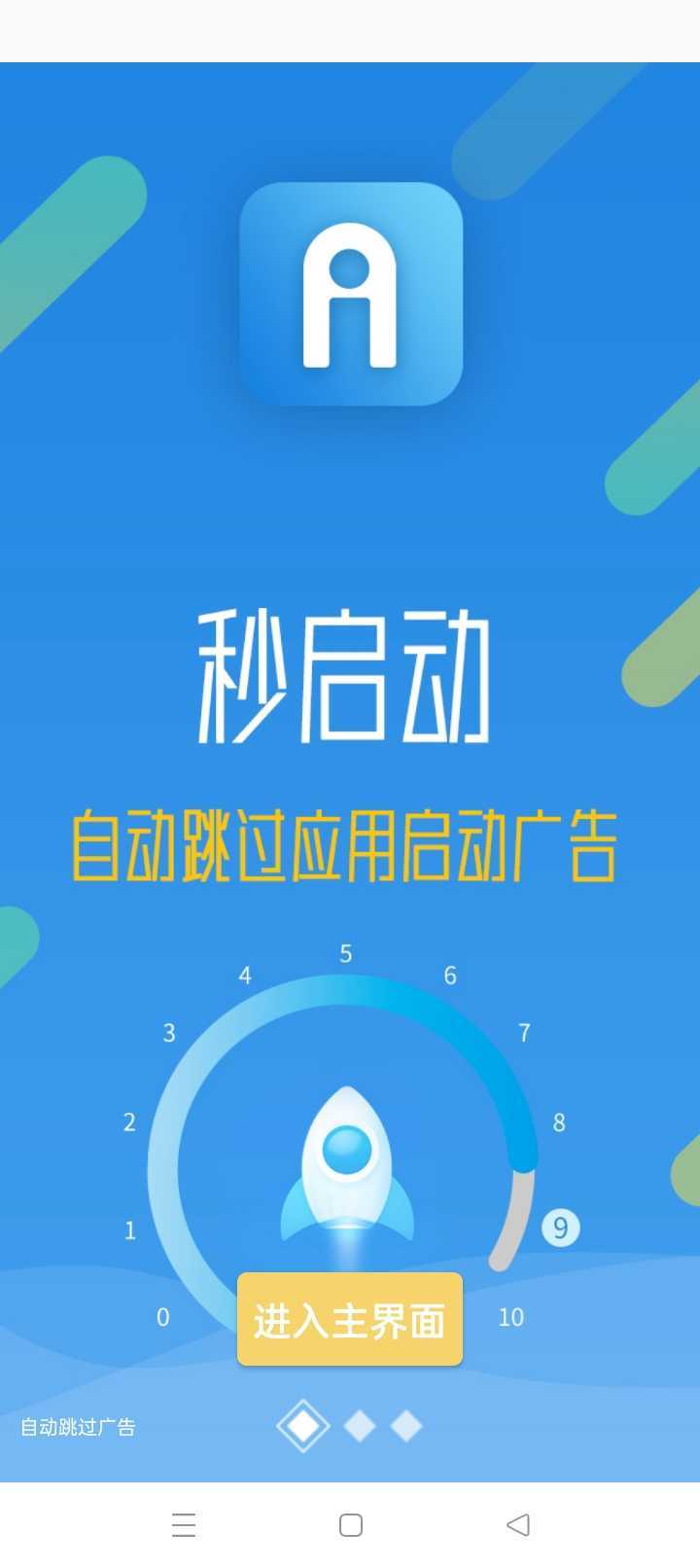Select the third page indicator dot
Viewport: 700px width, 1568px height.
pos(406,1426)
